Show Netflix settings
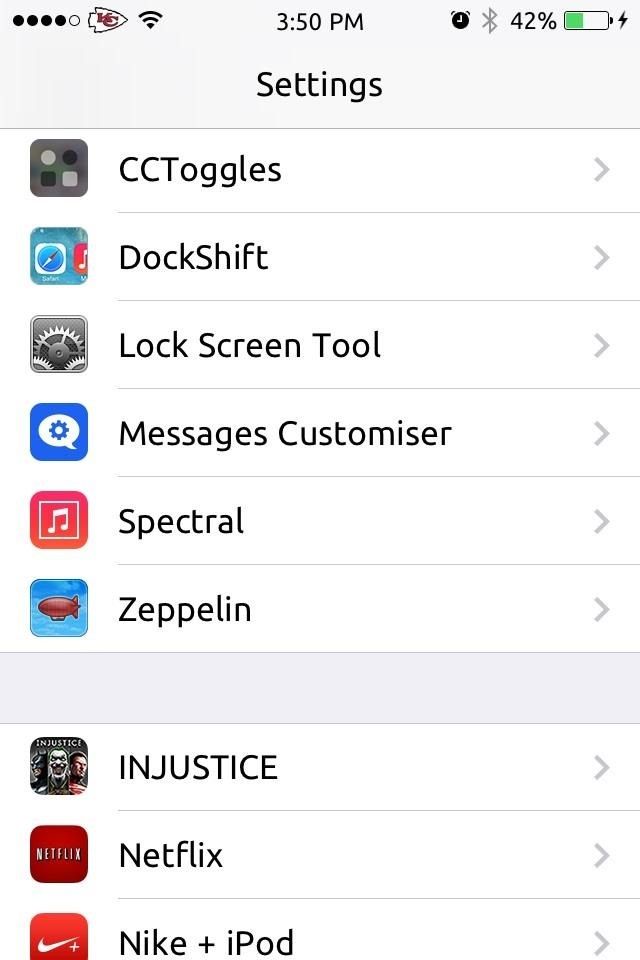640x960 pixels. tap(320, 855)
